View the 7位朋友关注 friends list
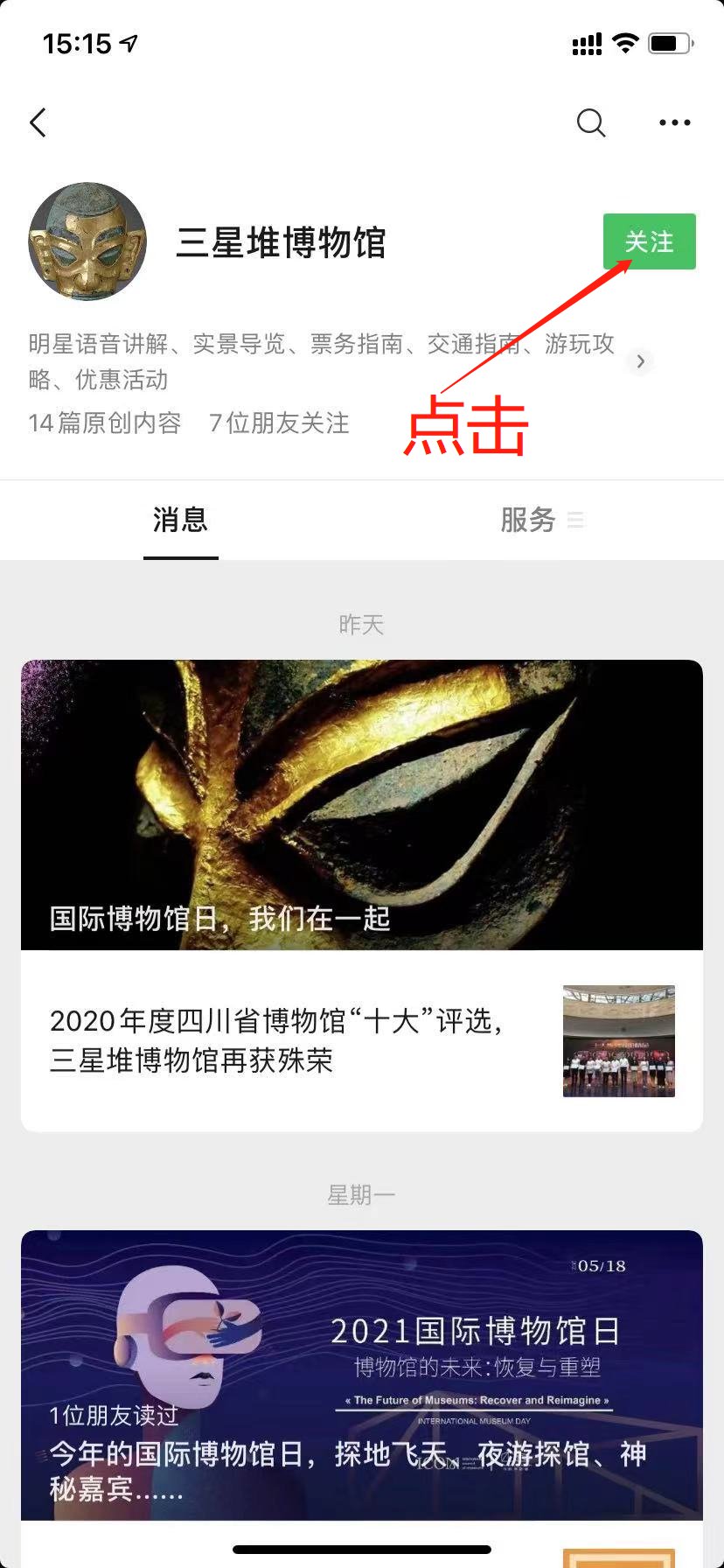Viewport: 724px width, 1568px height. point(279,423)
